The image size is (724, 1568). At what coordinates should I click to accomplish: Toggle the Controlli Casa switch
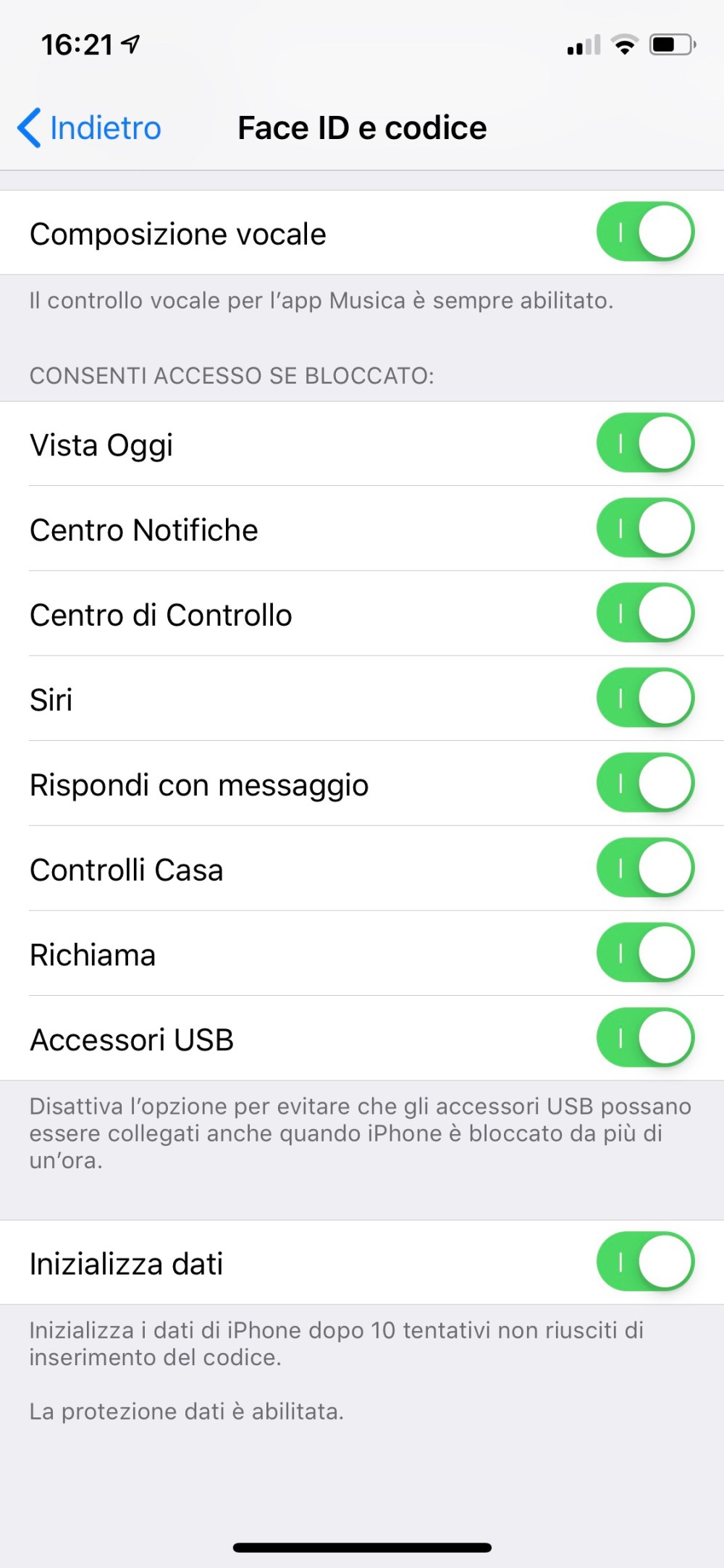coord(644,868)
